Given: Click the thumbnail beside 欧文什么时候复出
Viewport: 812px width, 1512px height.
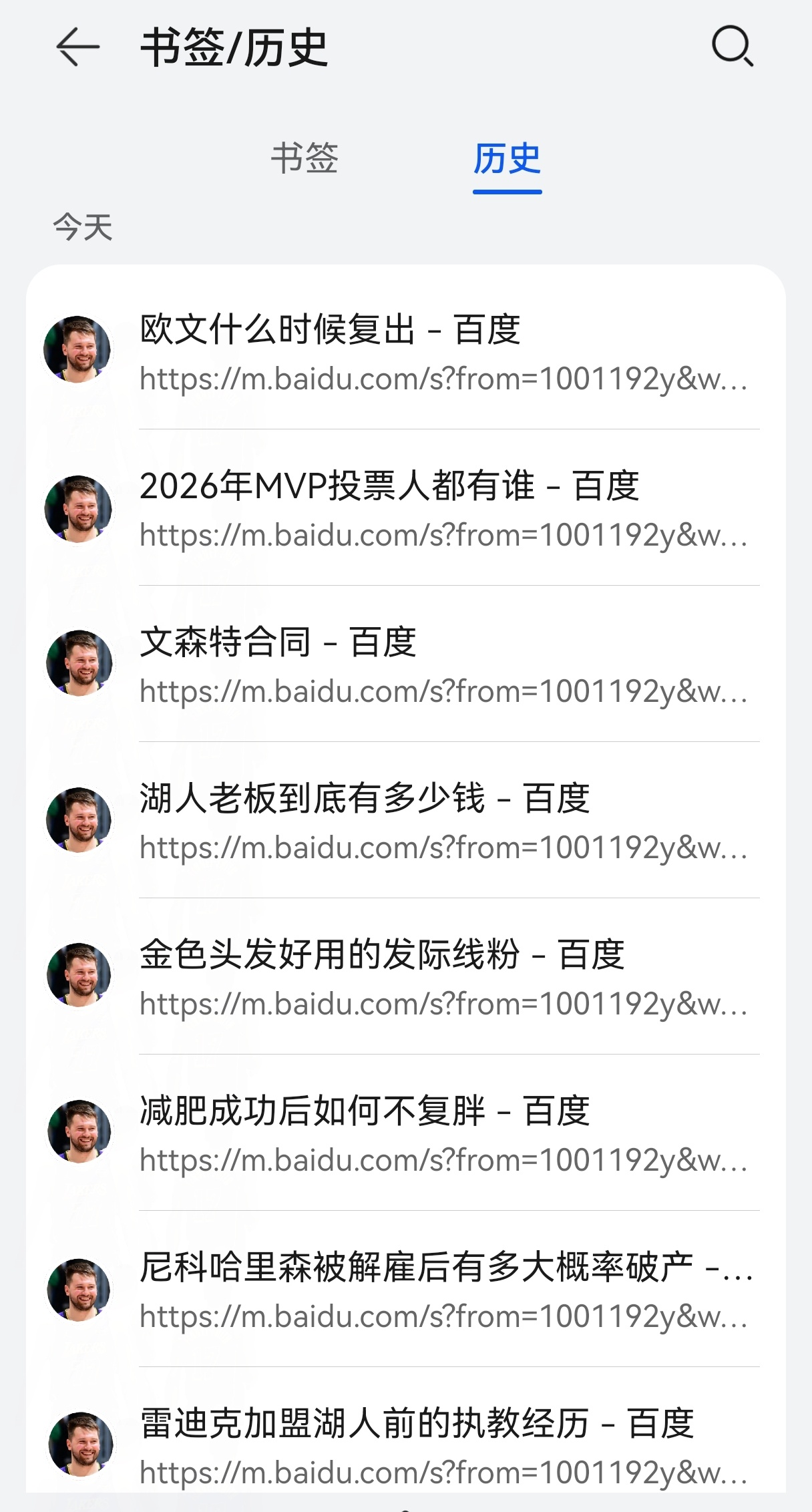Looking at the screenshot, I should point(79,349).
